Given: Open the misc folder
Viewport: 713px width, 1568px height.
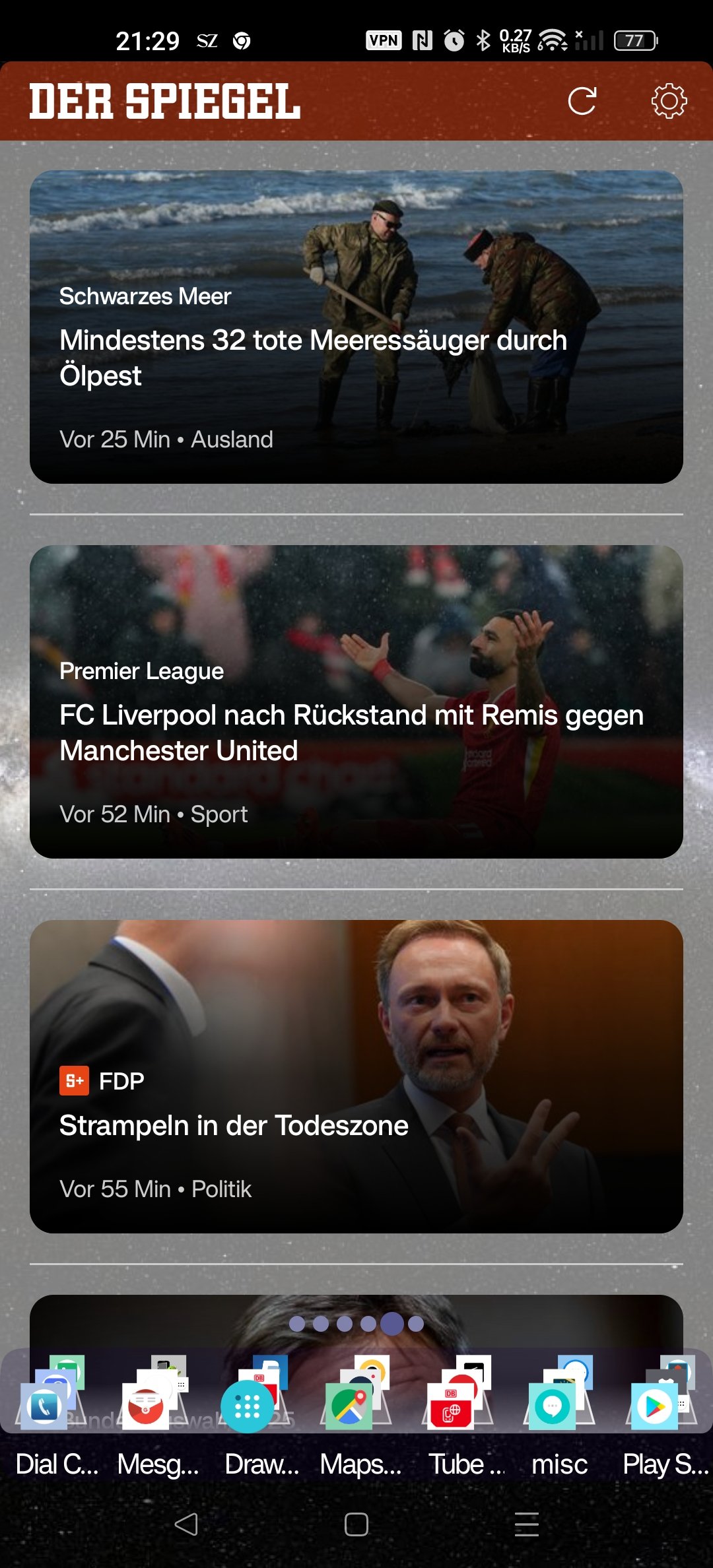Looking at the screenshot, I should pos(553,1405).
